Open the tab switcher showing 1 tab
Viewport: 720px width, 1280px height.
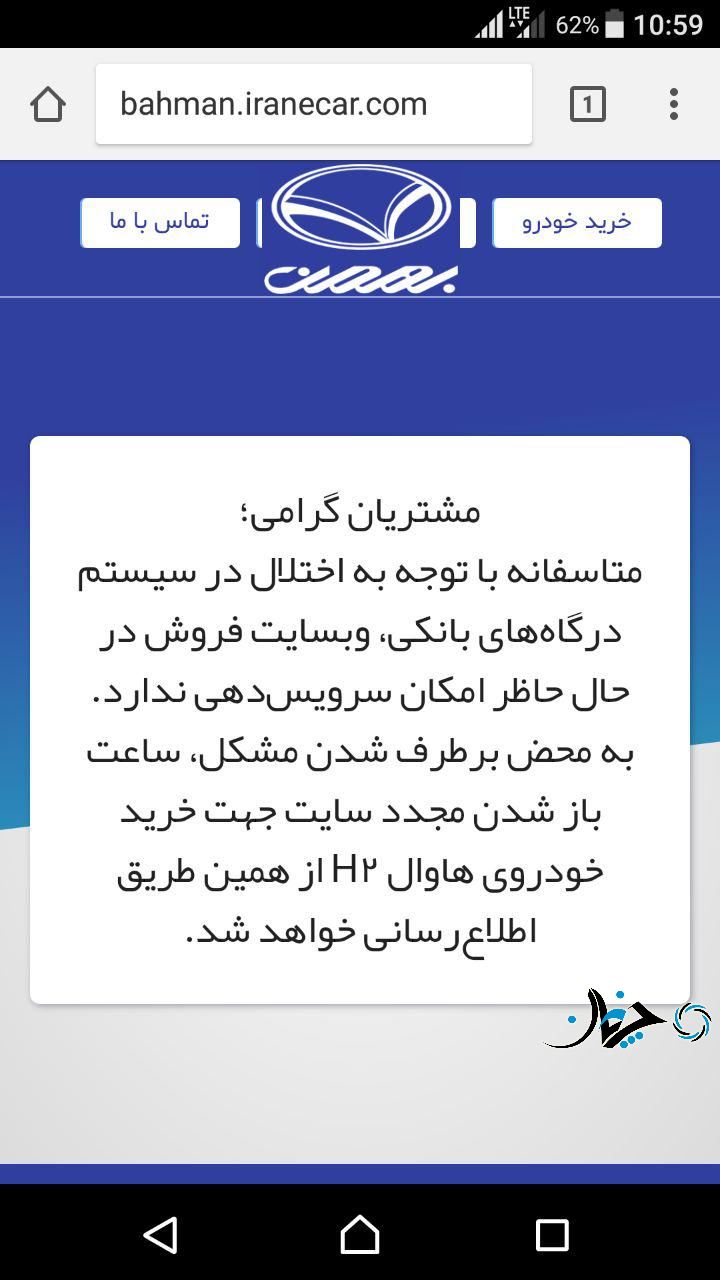(x=588, y=104)
